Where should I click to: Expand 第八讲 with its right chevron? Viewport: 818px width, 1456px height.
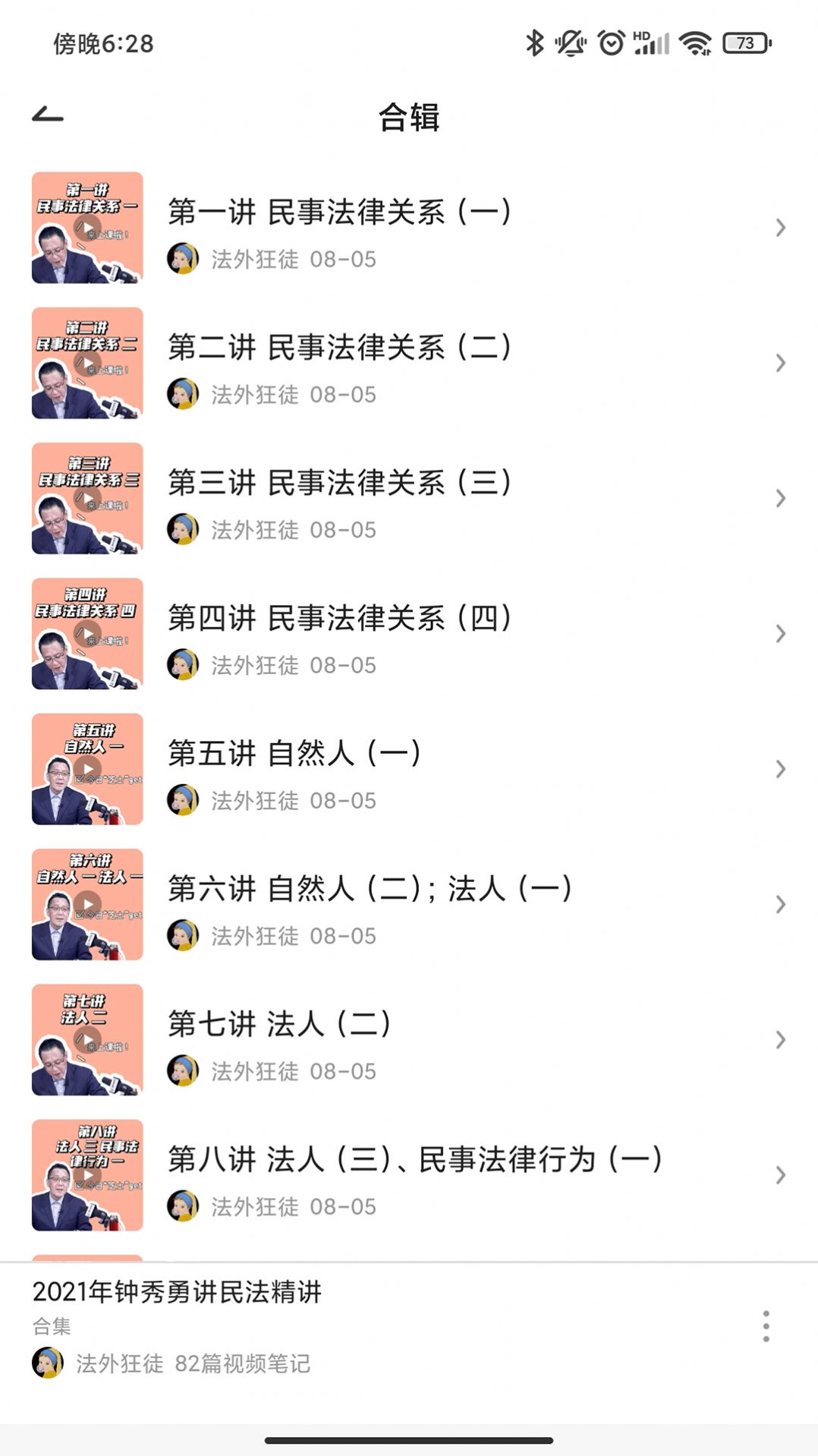(x=780, y=1175)
